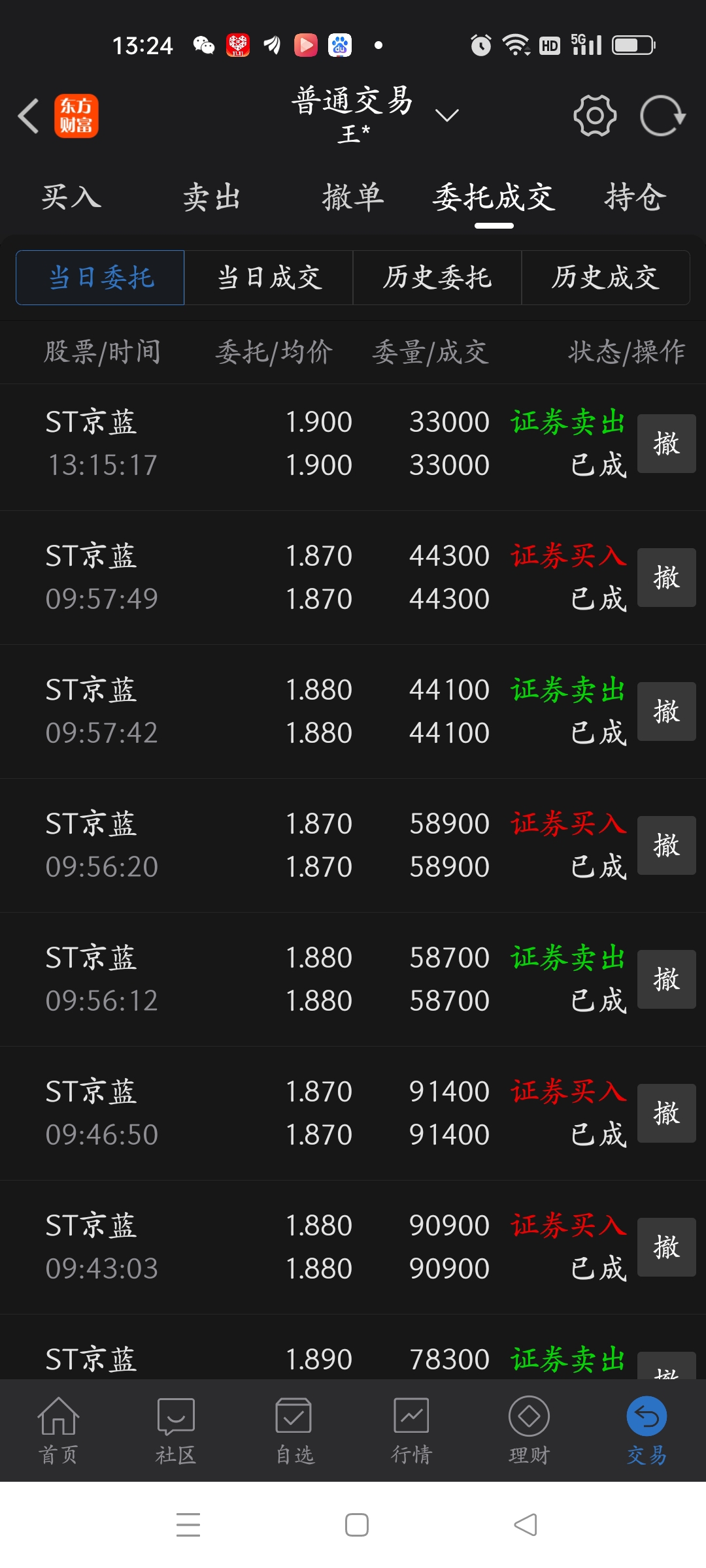Screen dimensions: 706x1568
Task: Tap 撤 for the 09:46:50 order
Action: point(667,1113)
